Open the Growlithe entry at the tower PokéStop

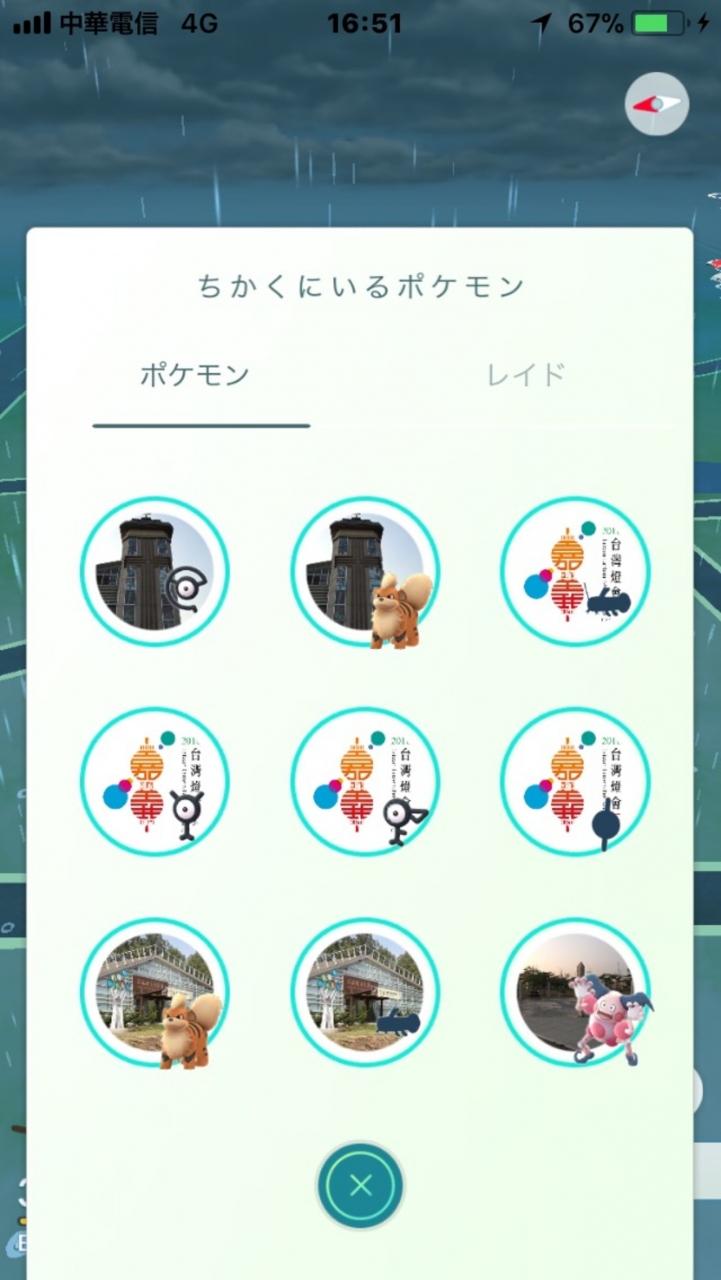coord(365,572)
